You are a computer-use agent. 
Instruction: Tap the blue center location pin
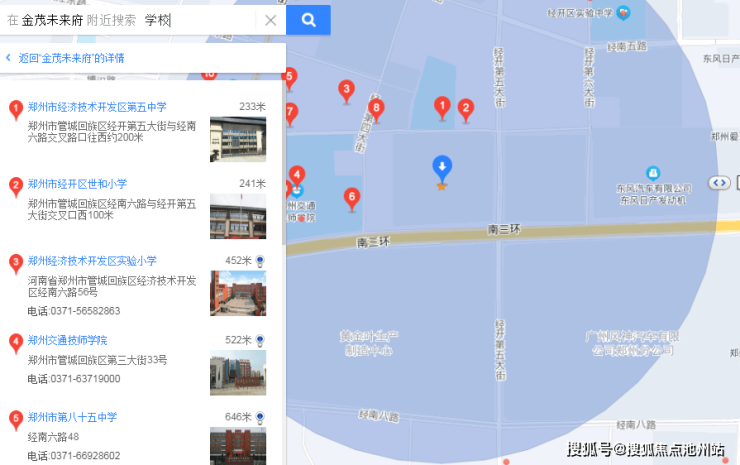[x=441, y=167]
